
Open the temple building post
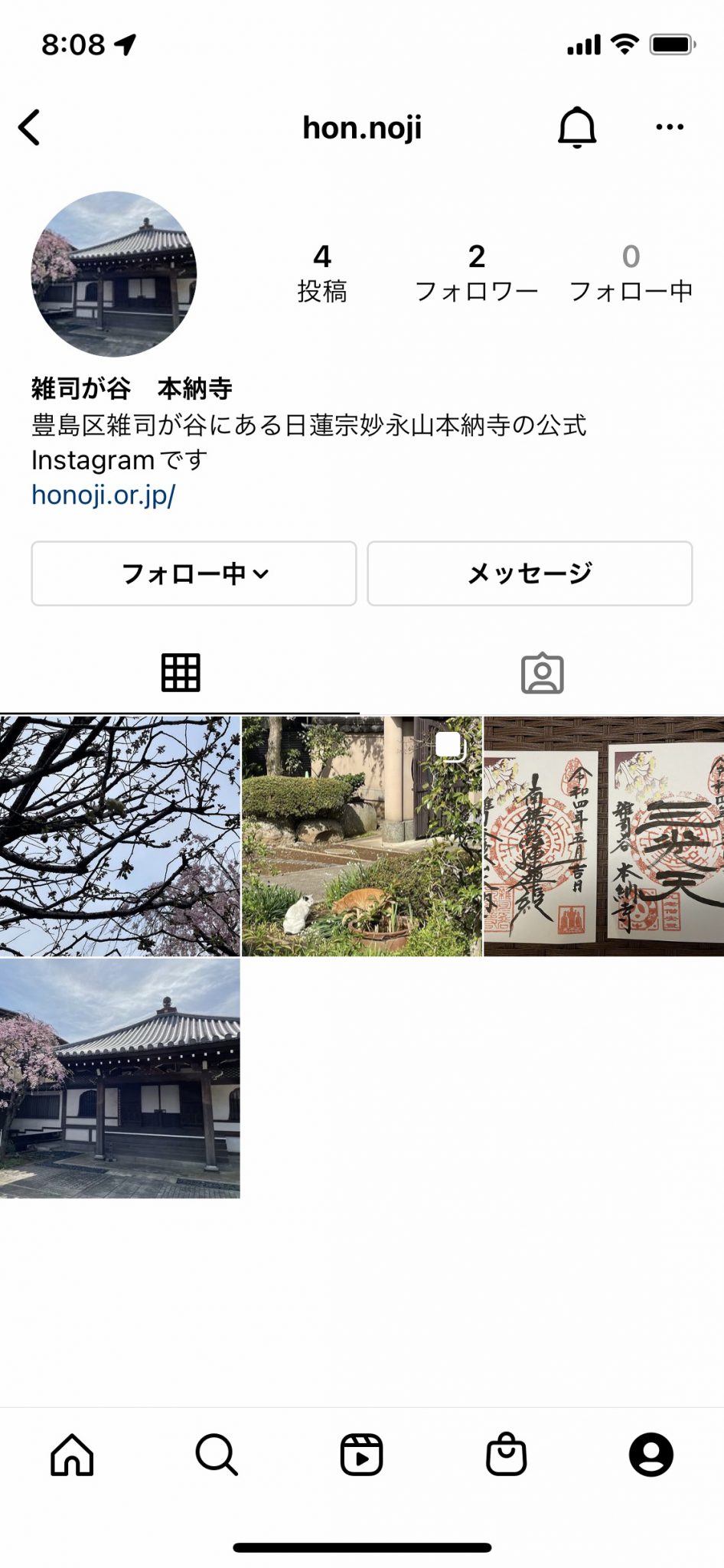click(120, 1079)
